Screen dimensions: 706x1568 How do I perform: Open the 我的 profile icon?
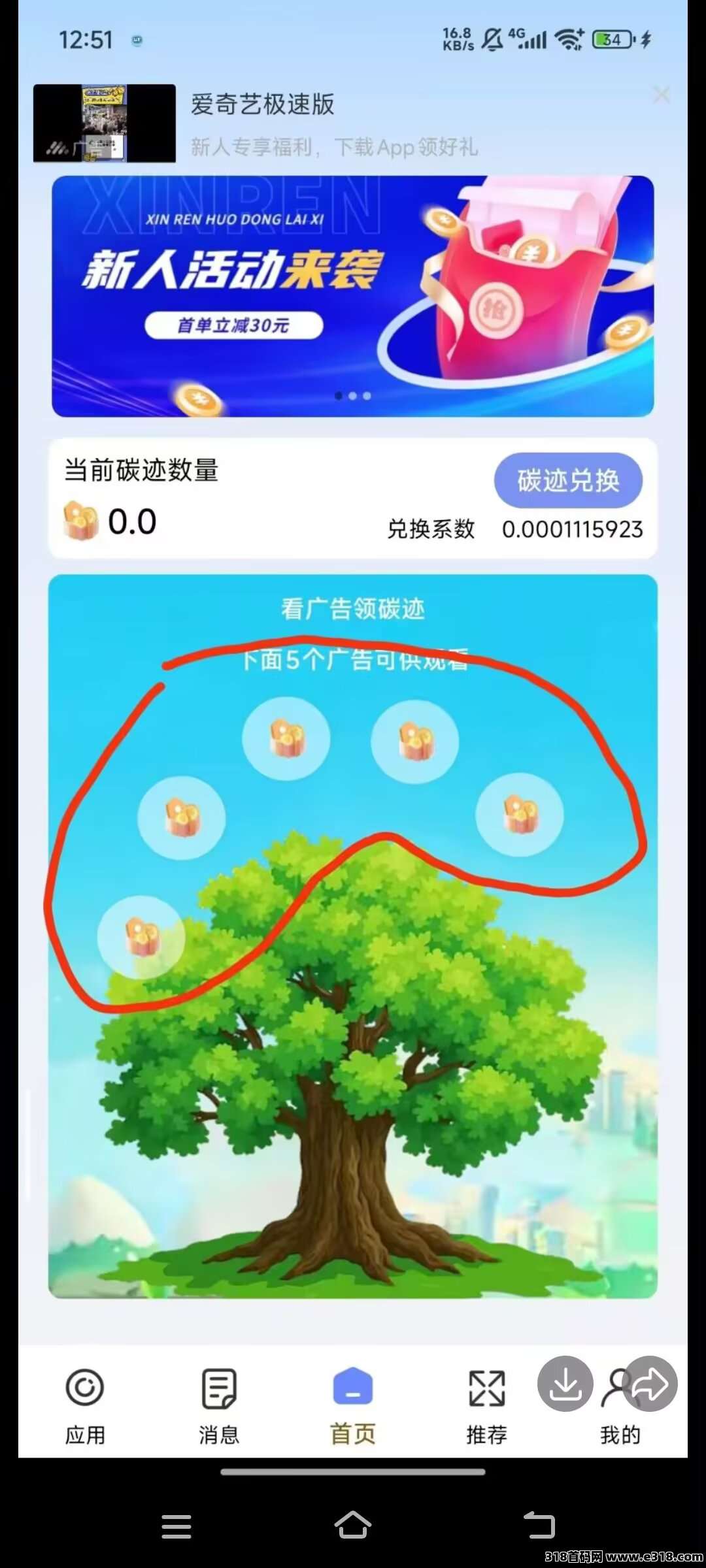[x=620, y=1392]
